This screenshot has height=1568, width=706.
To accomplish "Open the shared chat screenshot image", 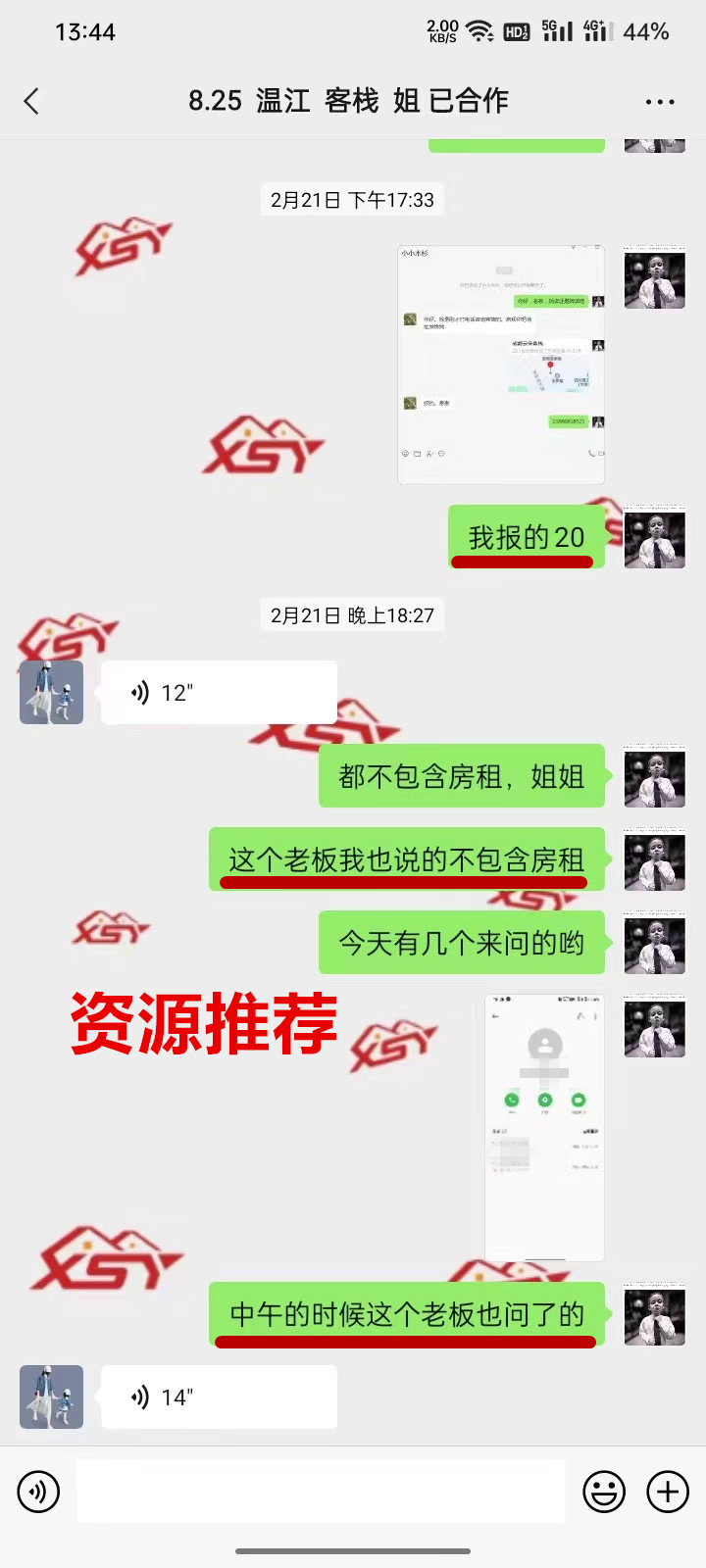I will 500,365.
